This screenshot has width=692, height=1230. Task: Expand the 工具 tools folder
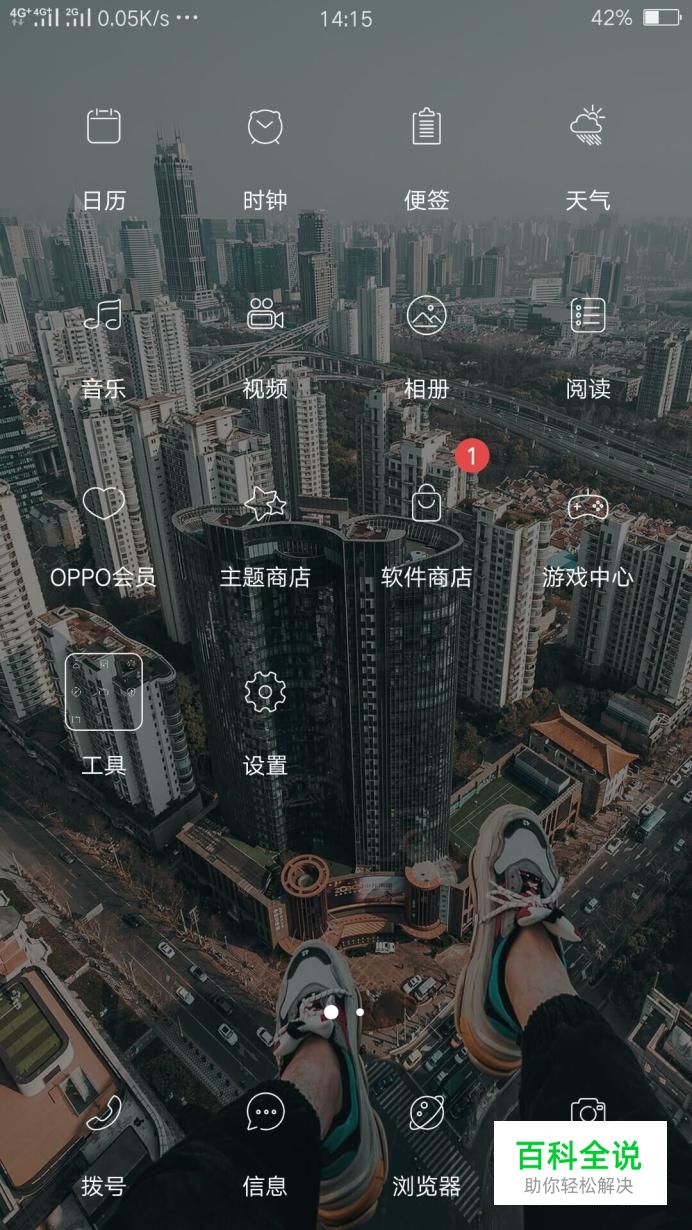point(104,692)
